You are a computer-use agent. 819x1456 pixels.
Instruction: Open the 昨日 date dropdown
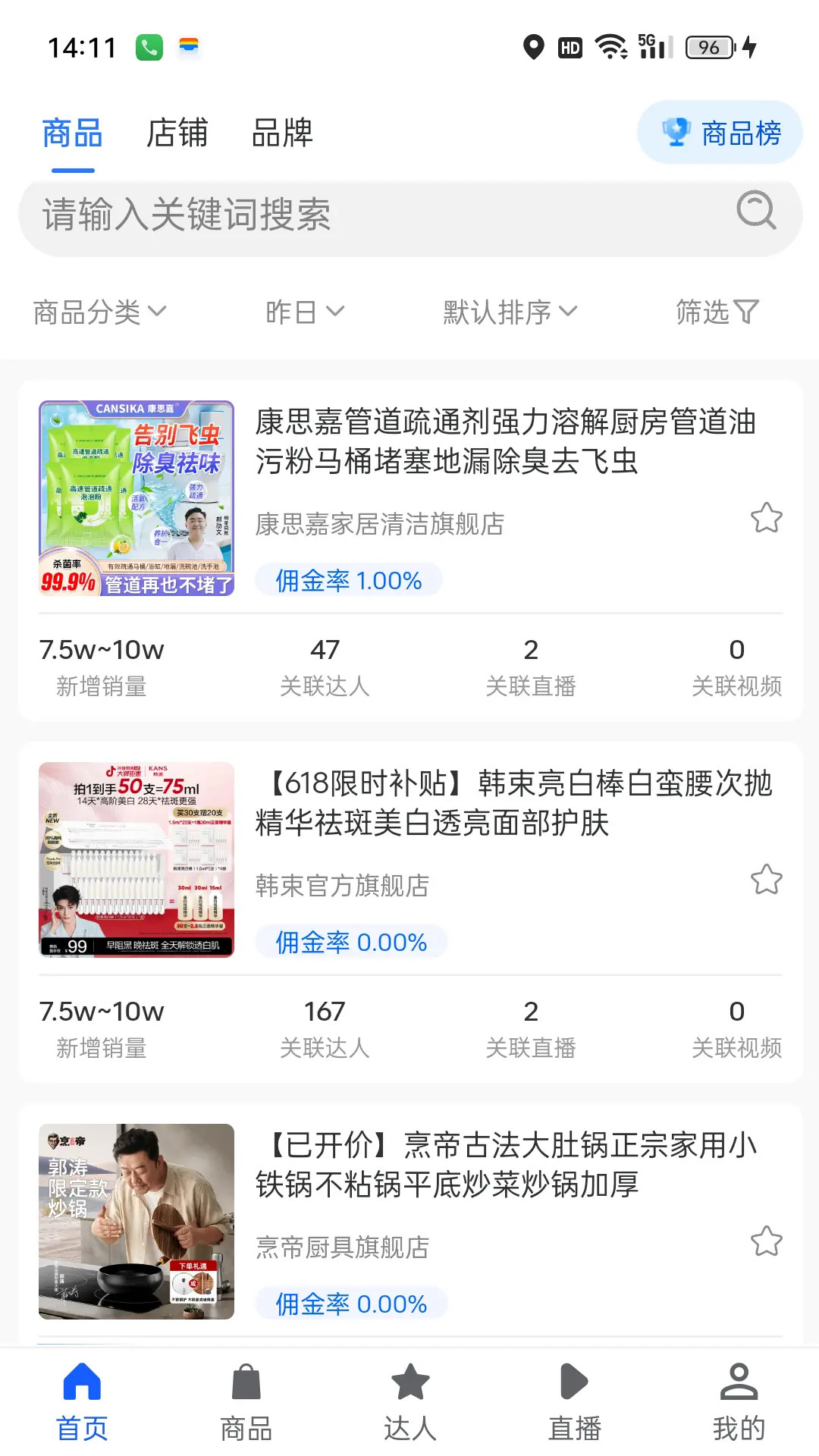(306, 311)
